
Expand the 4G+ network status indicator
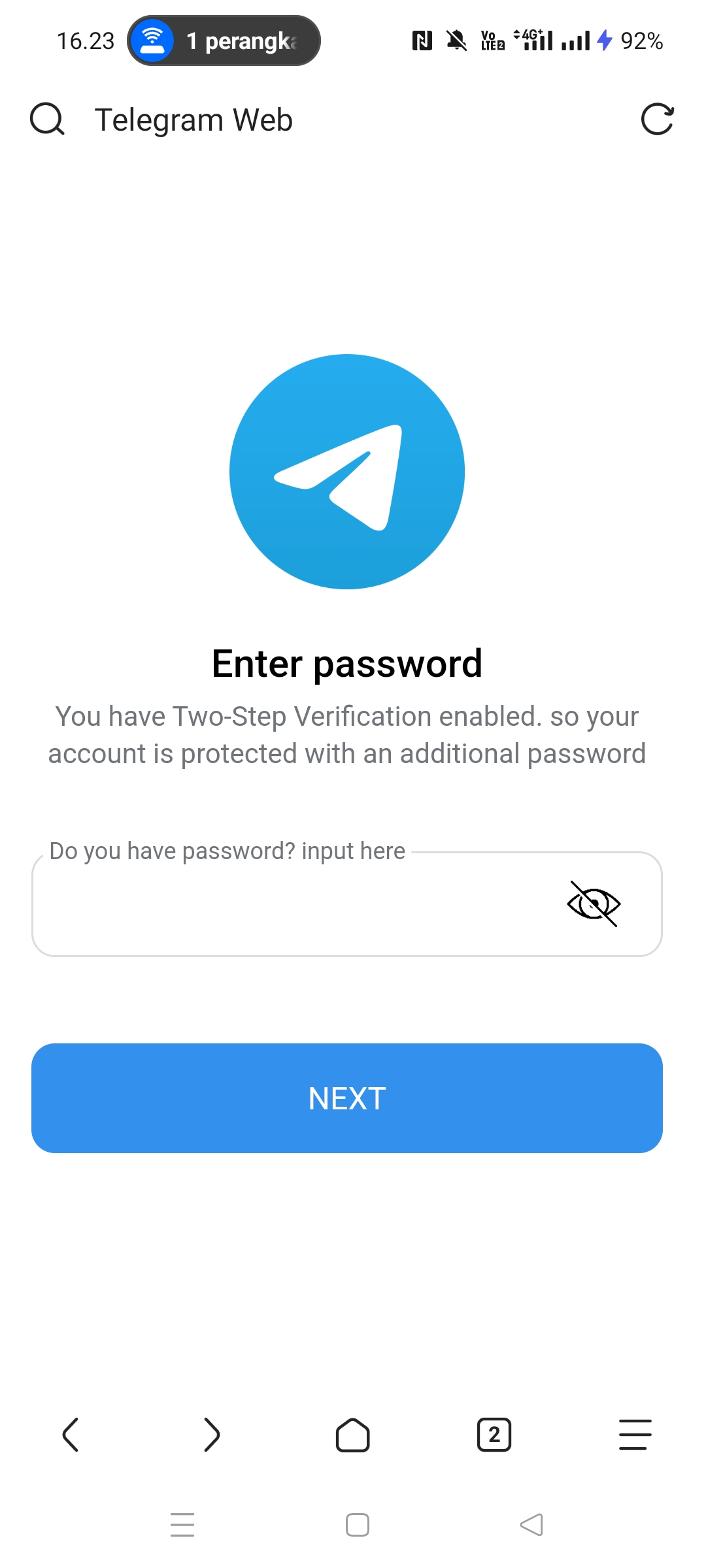[533, 40]
